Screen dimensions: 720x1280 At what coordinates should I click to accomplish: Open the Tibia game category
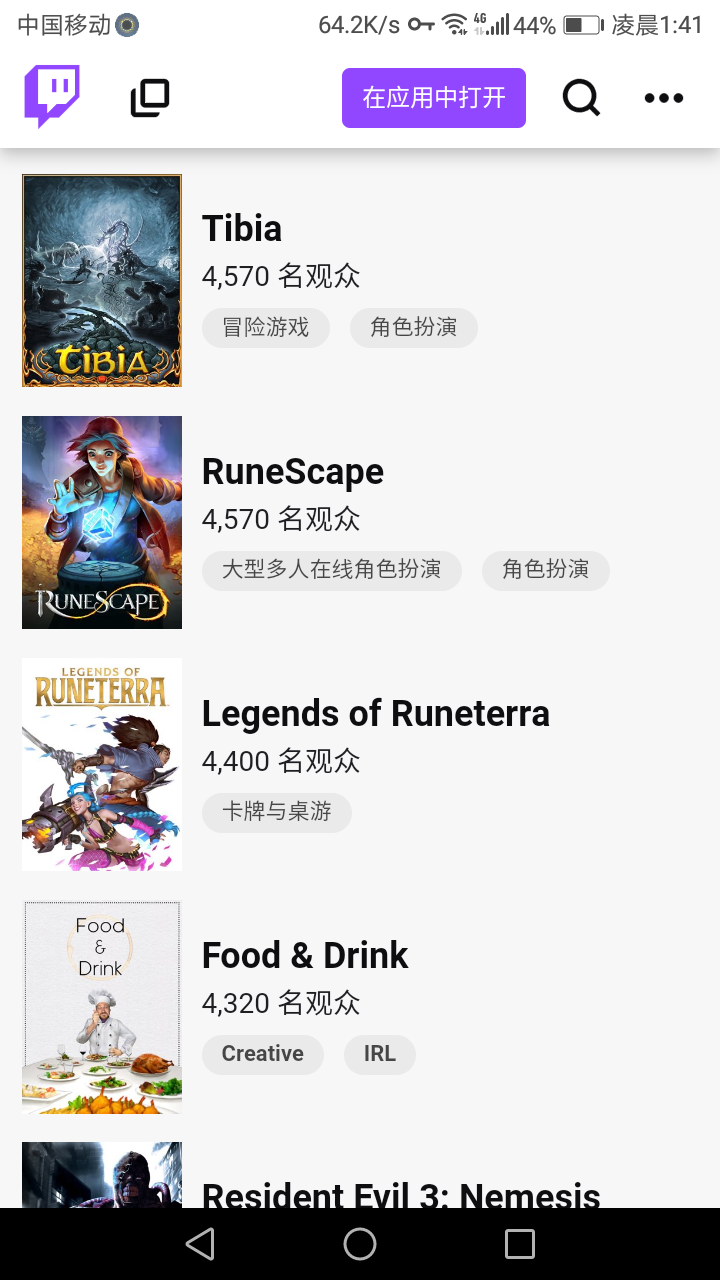click(x=242, y=229)
